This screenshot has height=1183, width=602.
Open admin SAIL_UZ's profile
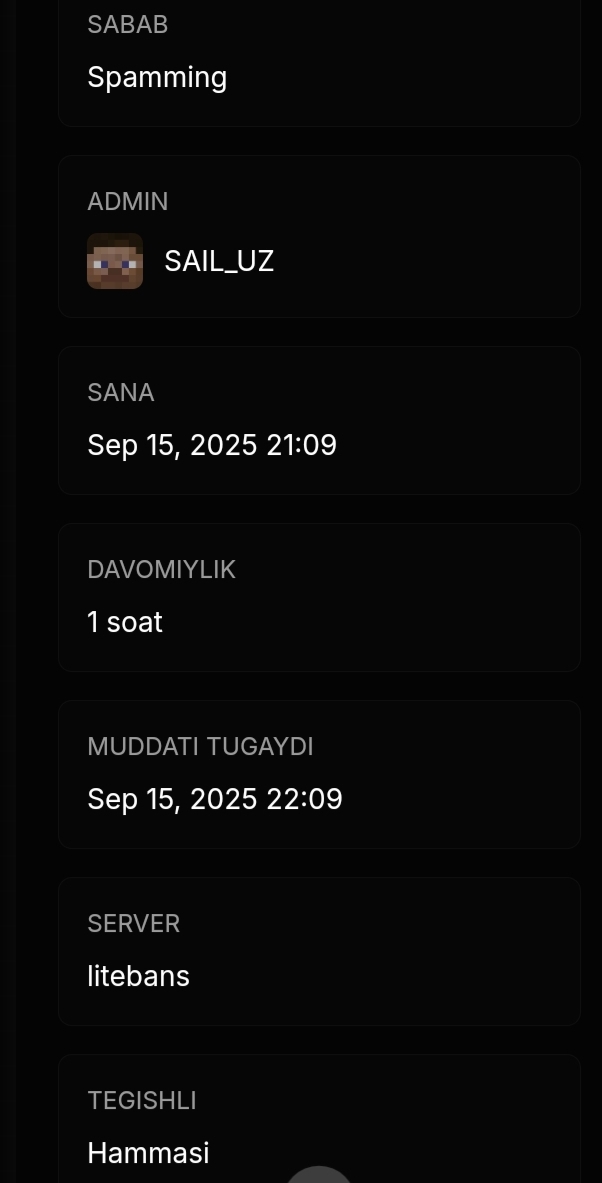pos(218,261)
